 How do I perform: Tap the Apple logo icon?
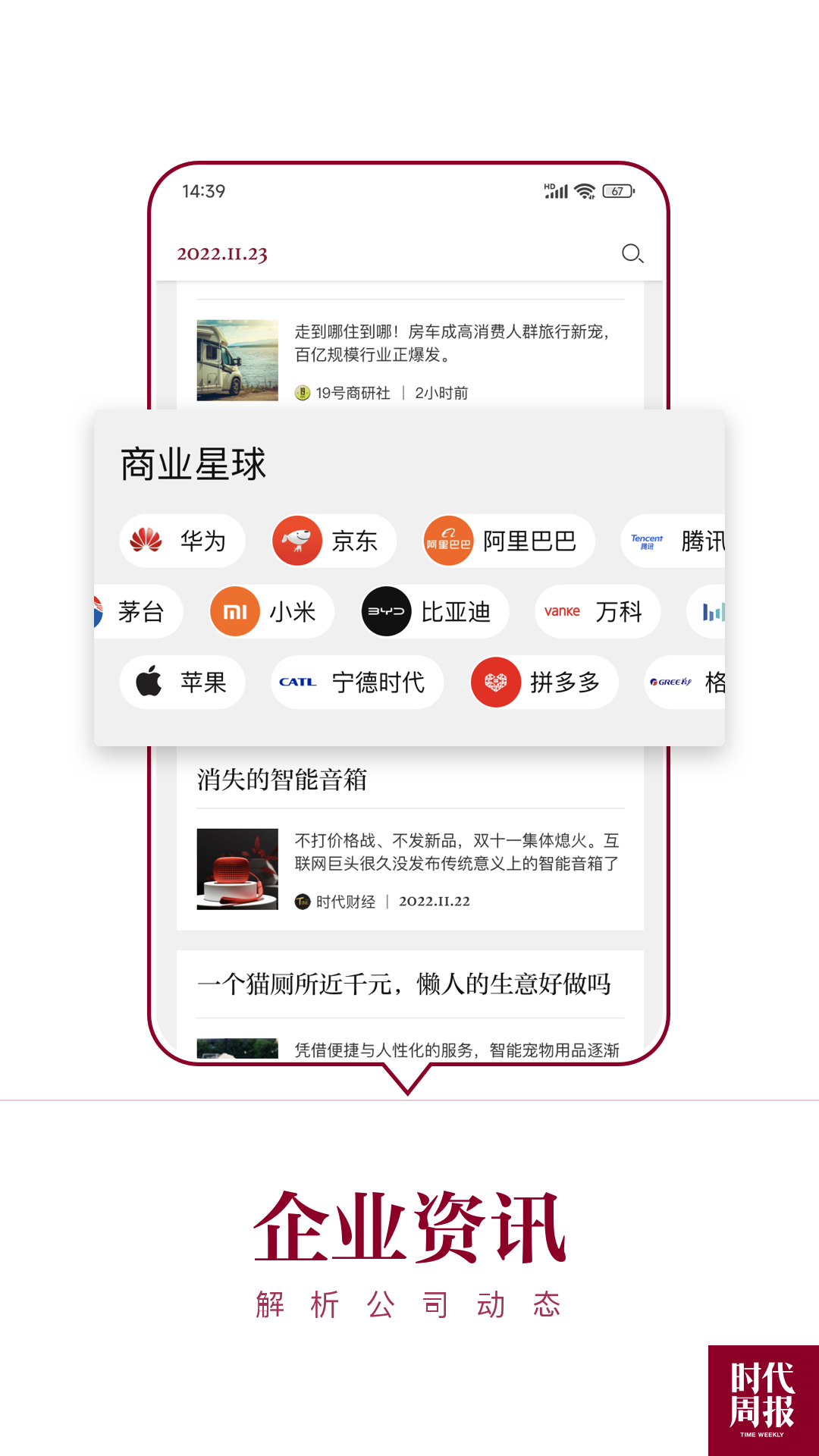coord(149,682)
